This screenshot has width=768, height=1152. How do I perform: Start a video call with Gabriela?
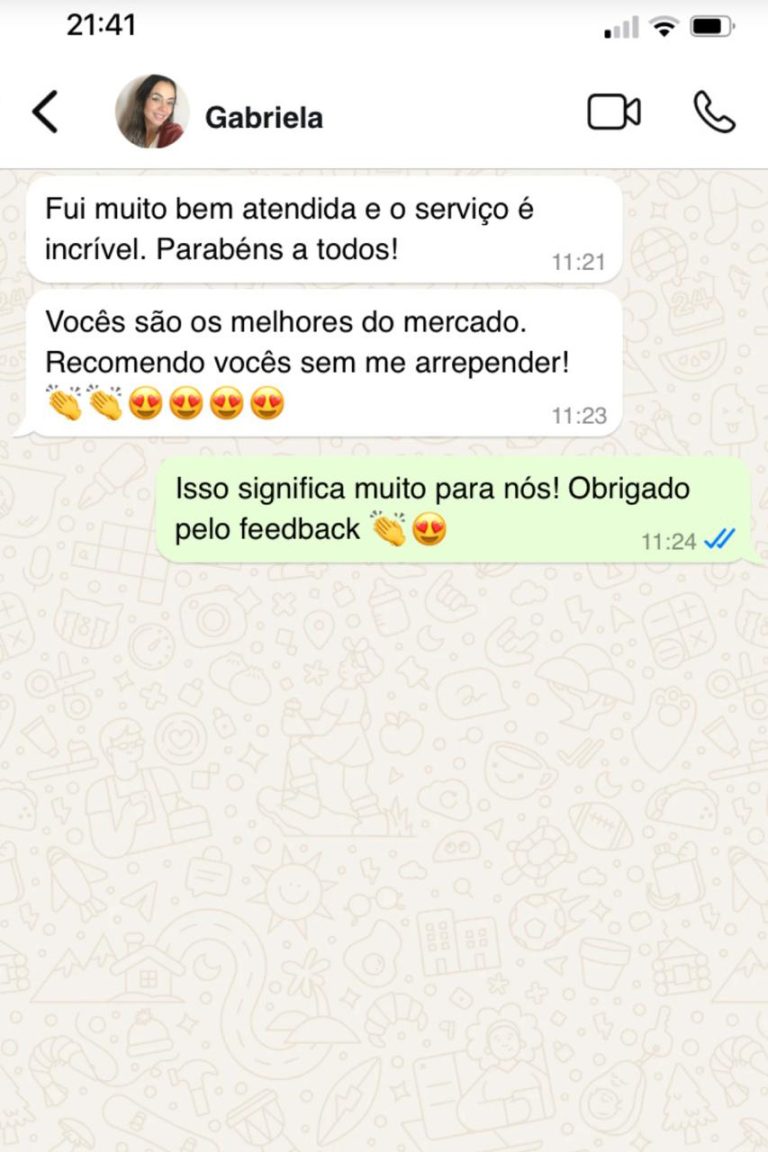[613, 112]
